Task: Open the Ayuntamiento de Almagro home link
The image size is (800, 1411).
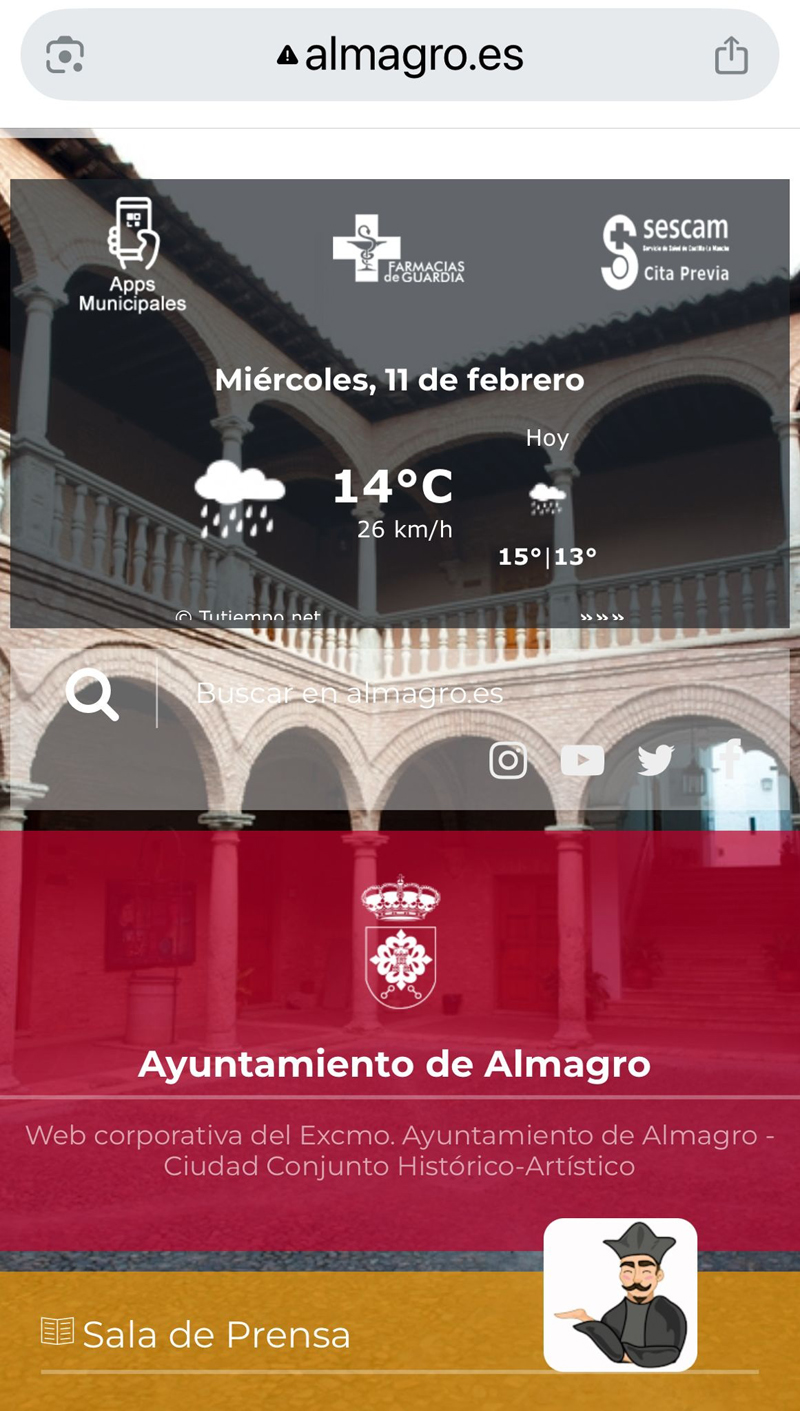Action: [395, 1063]
